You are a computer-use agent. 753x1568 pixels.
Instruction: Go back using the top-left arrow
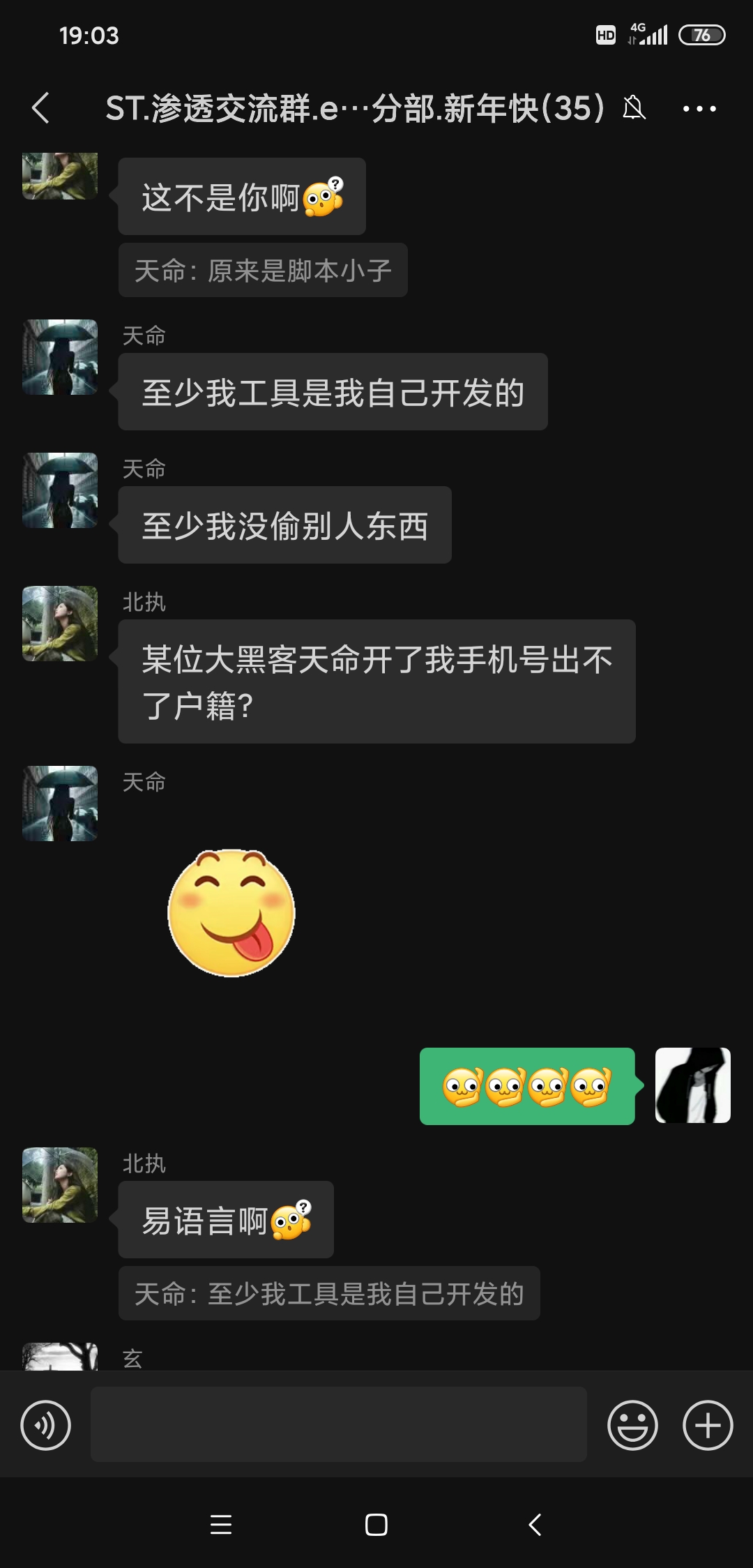tap(40, 108)
